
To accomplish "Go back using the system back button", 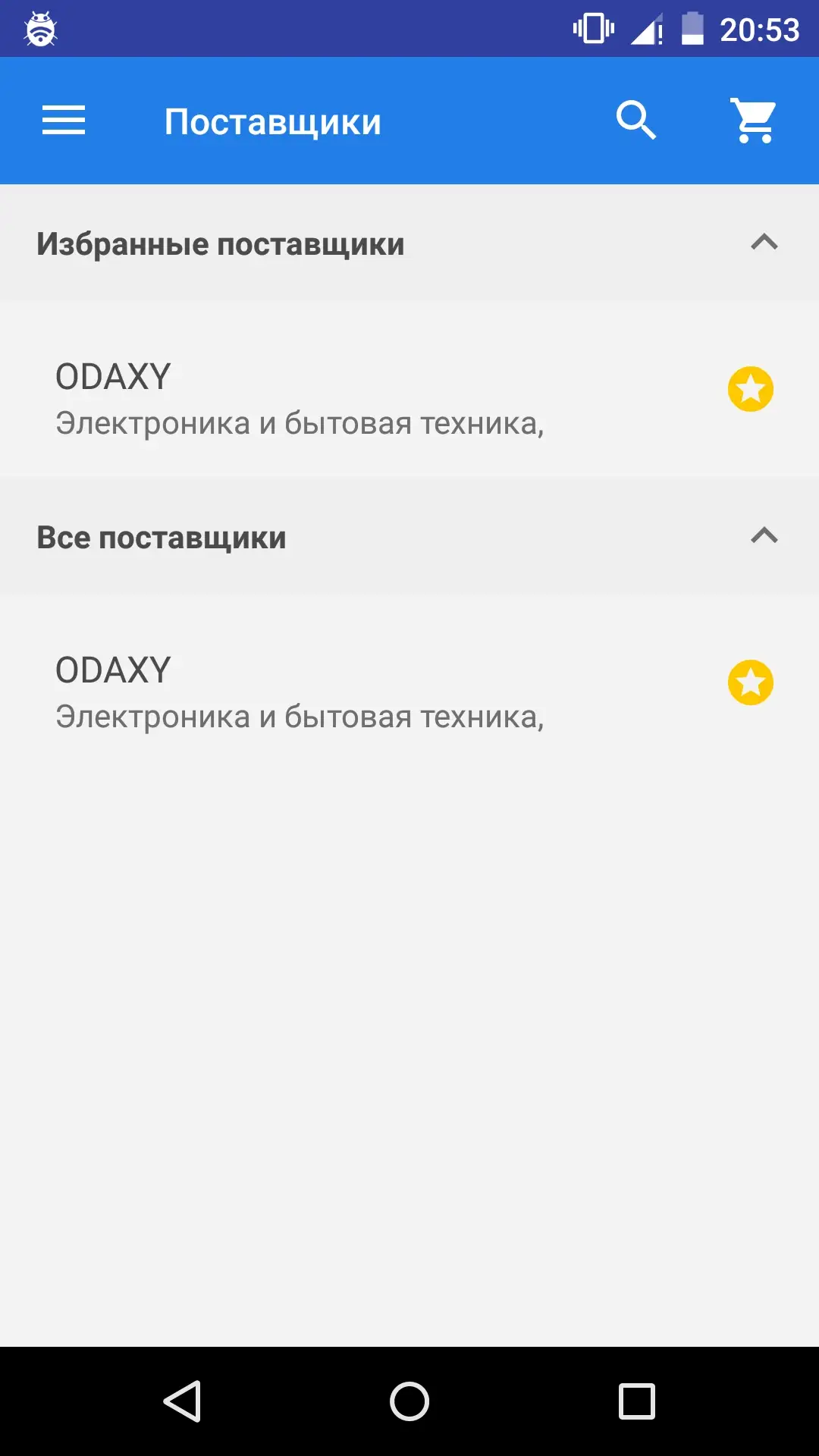I will pyautogui.click(x=183, y=1401).
